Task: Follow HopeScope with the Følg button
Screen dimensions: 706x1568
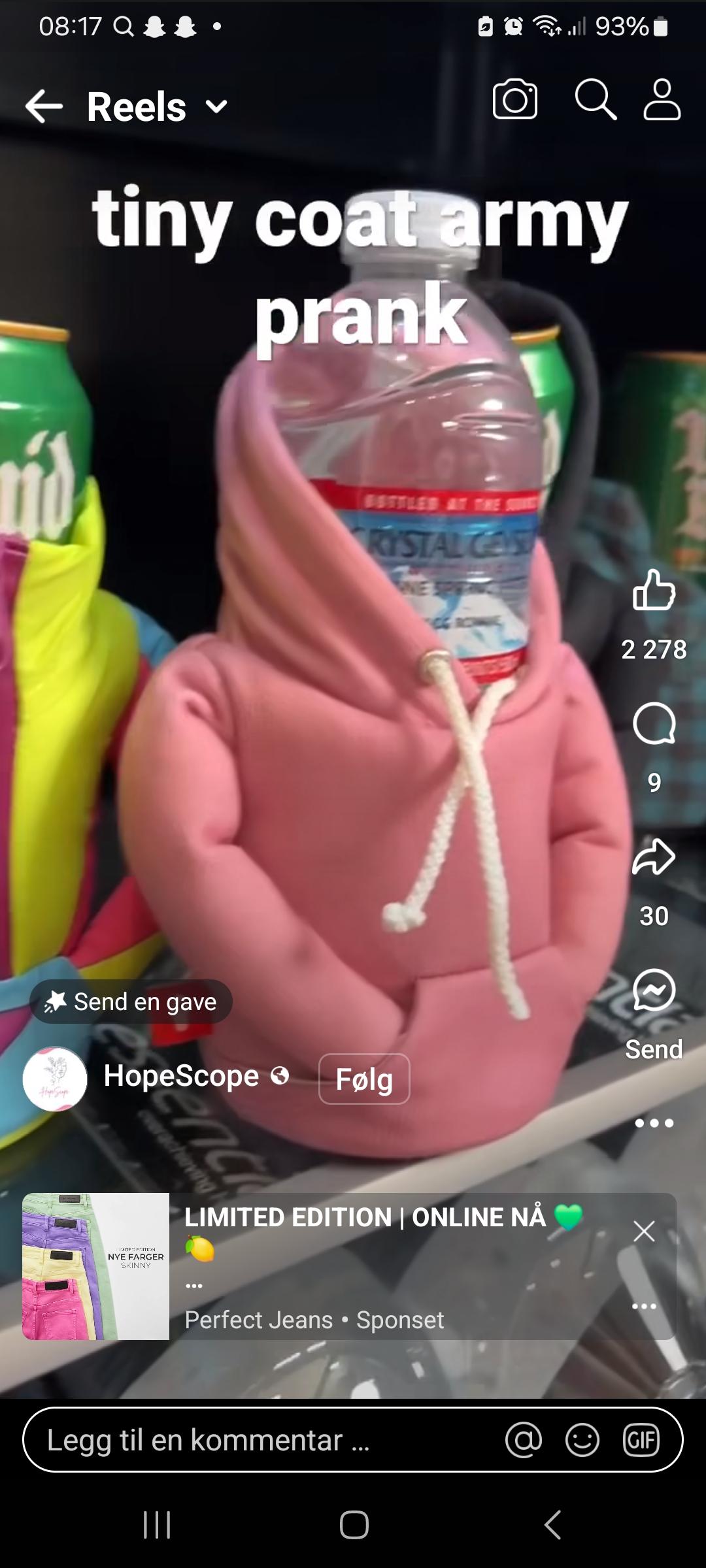Action: coord(364,1079)
